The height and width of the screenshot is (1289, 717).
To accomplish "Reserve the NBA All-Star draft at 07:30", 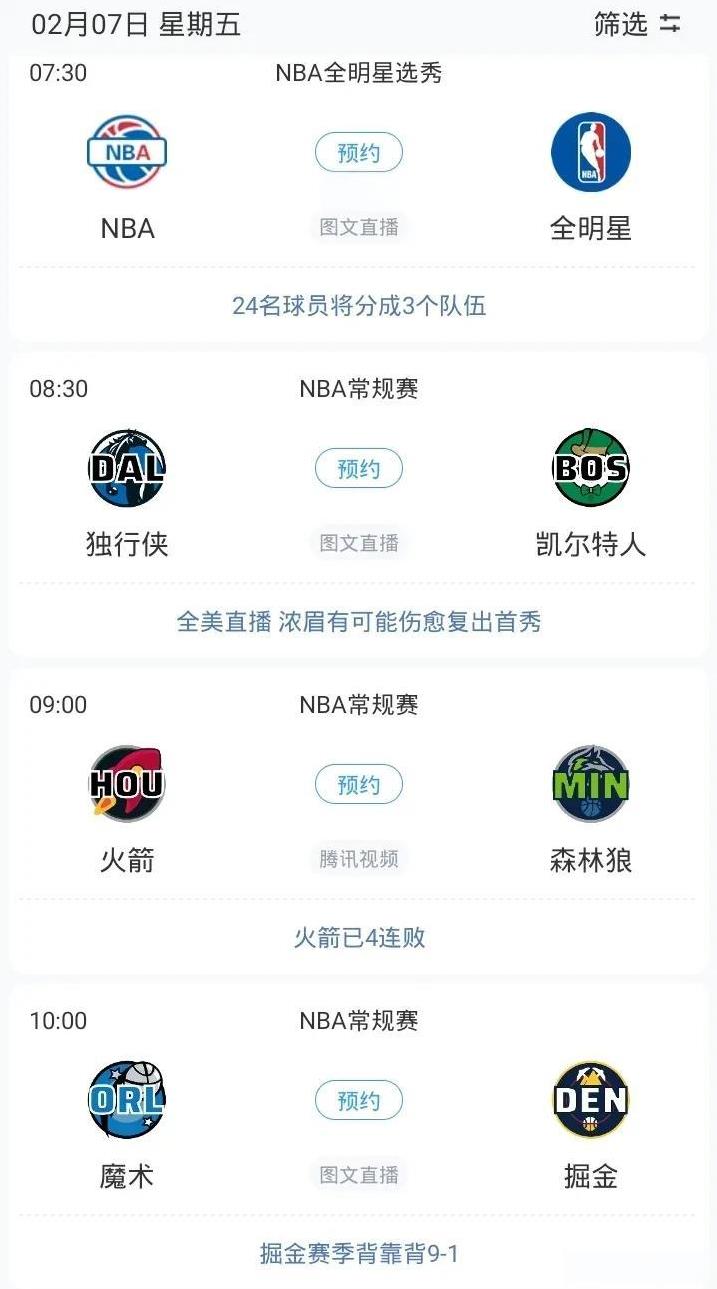I will [359, 153].
